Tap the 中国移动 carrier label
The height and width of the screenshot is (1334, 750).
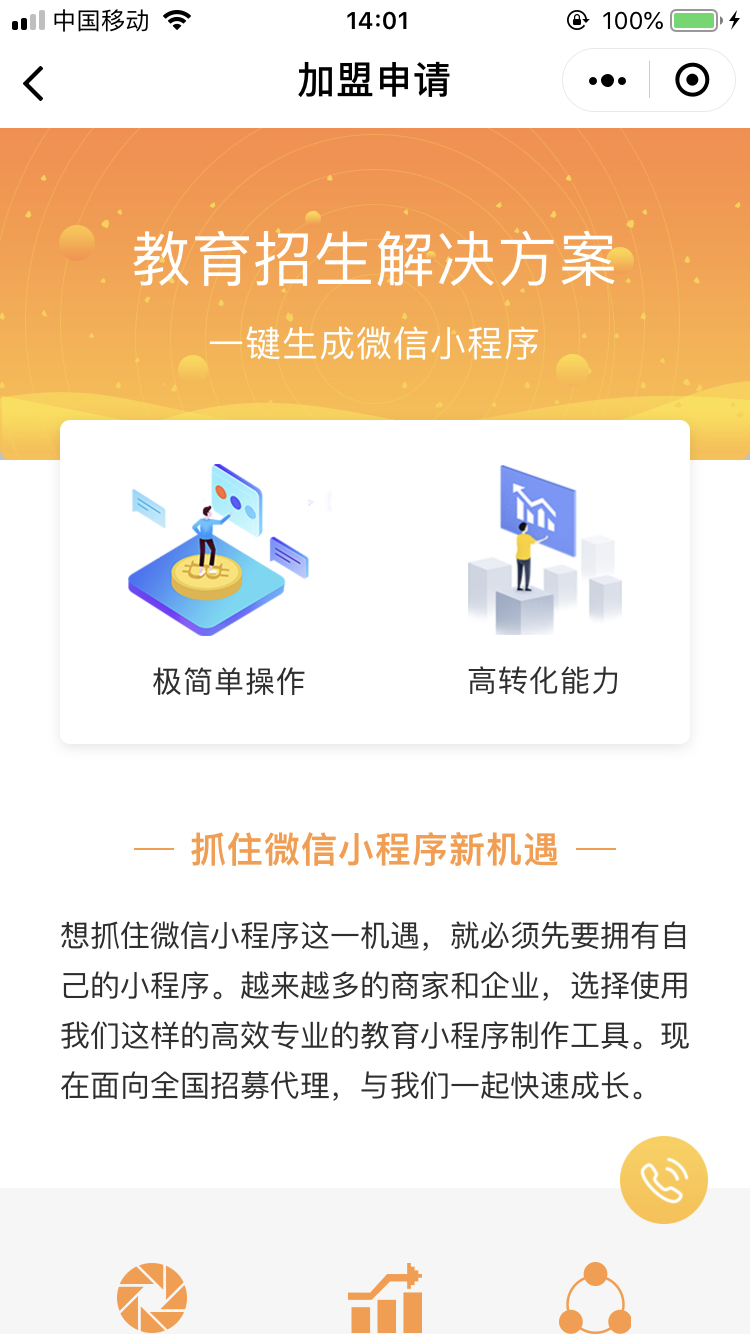(103, 19)
